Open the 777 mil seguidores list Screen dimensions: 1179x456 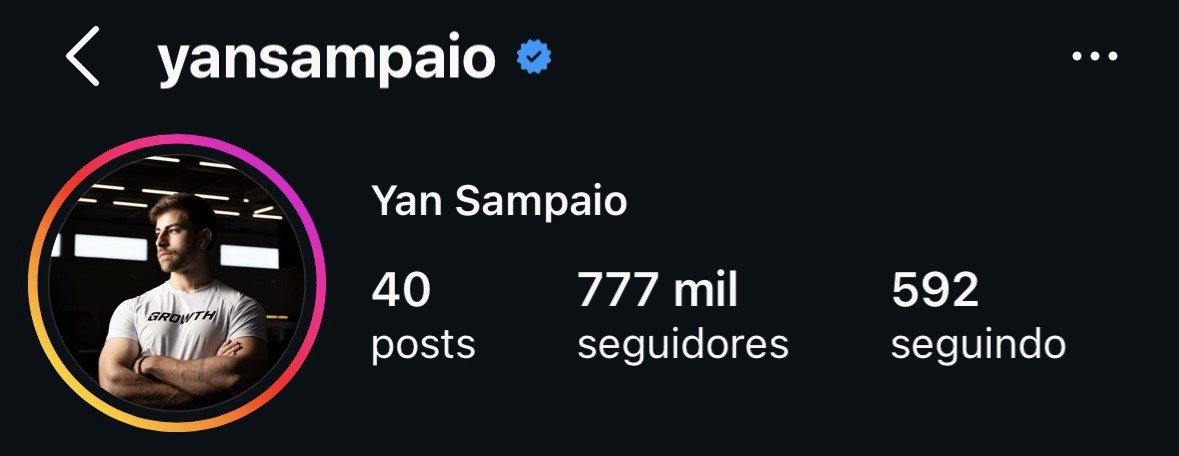tap(683, 315)
